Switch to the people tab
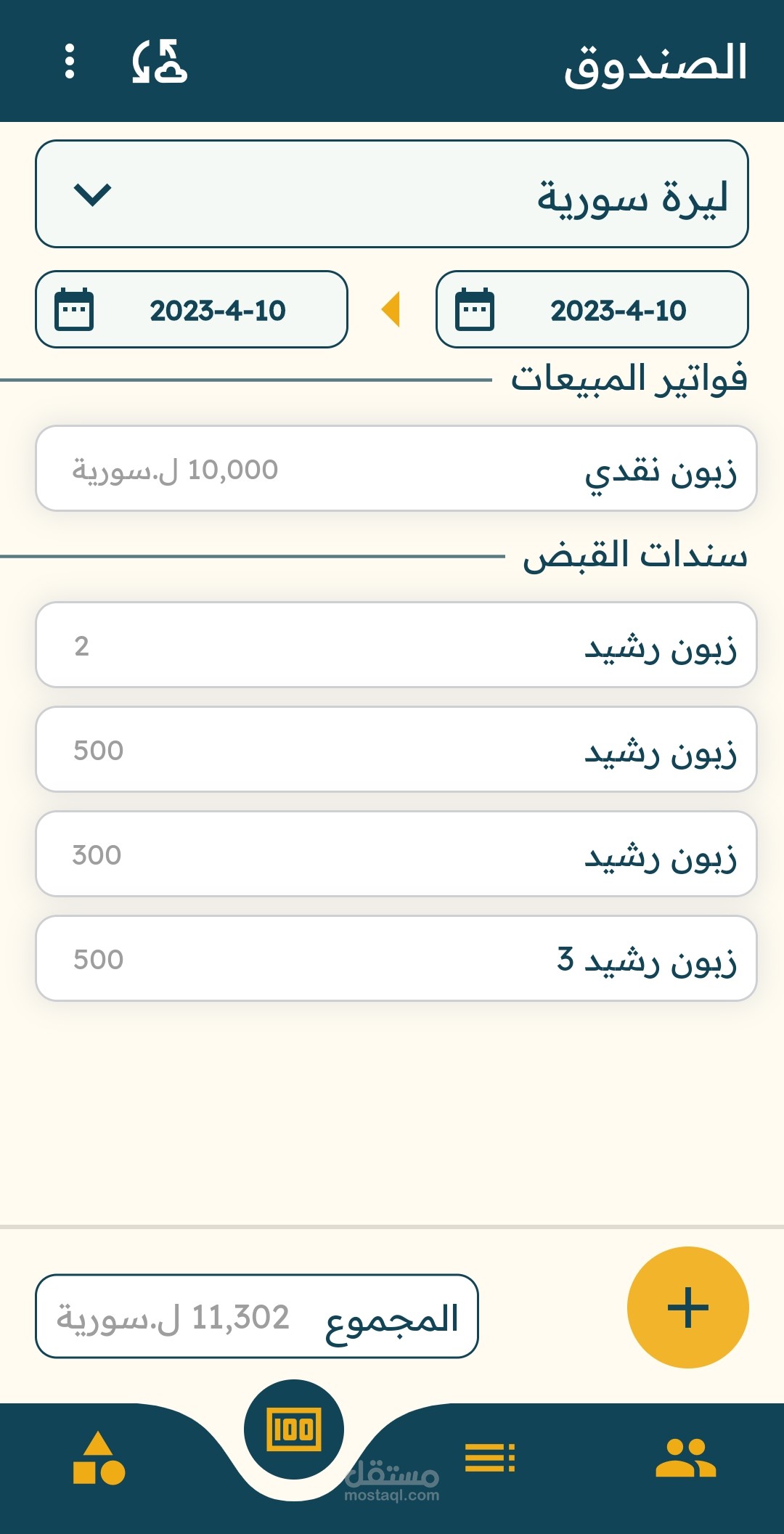Image resolution: width=784 pixels, height=1534 pixels. (x=685, y=1458)
